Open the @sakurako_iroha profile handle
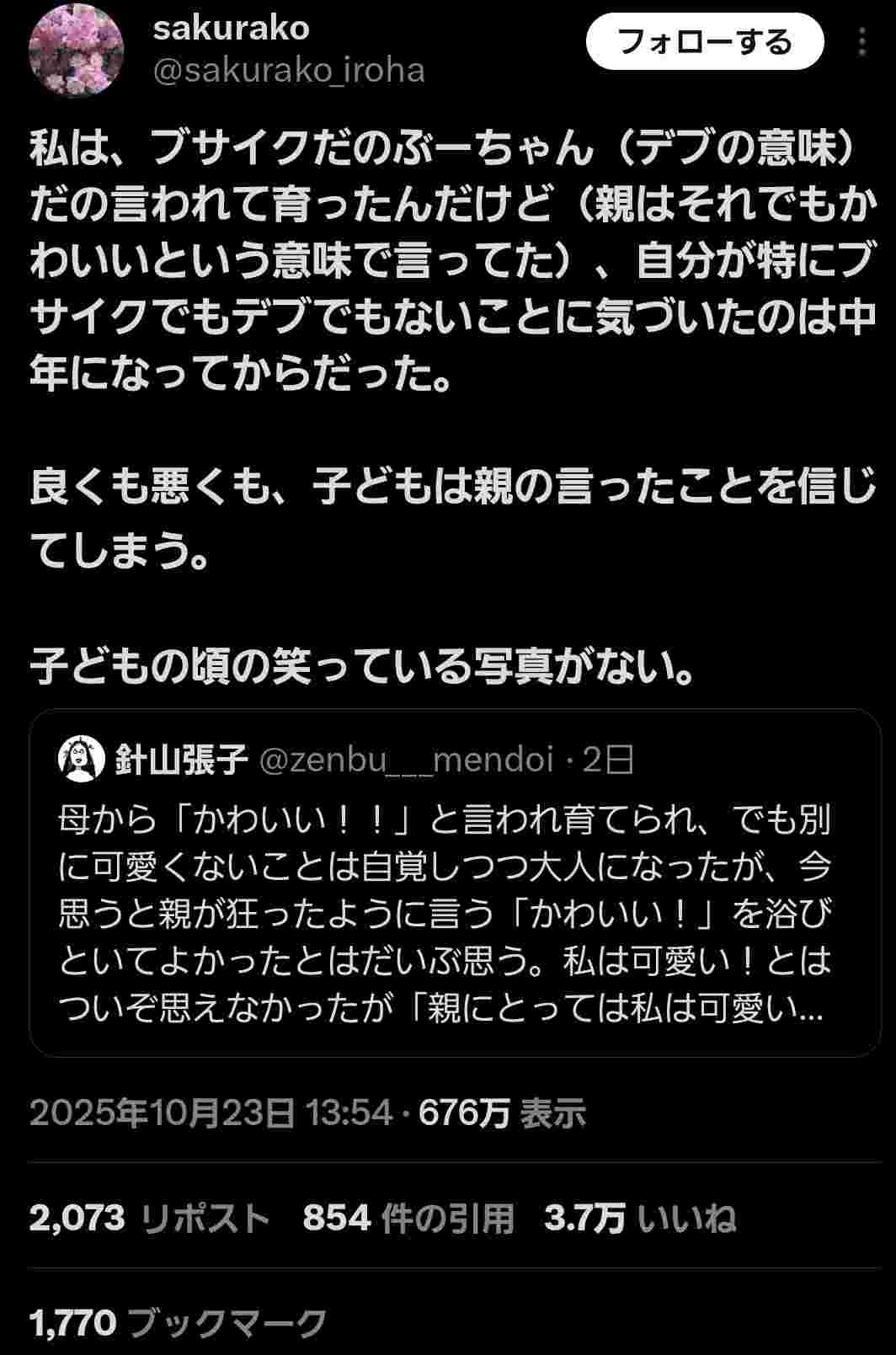The image size is (896, 1355). (289, 71)
